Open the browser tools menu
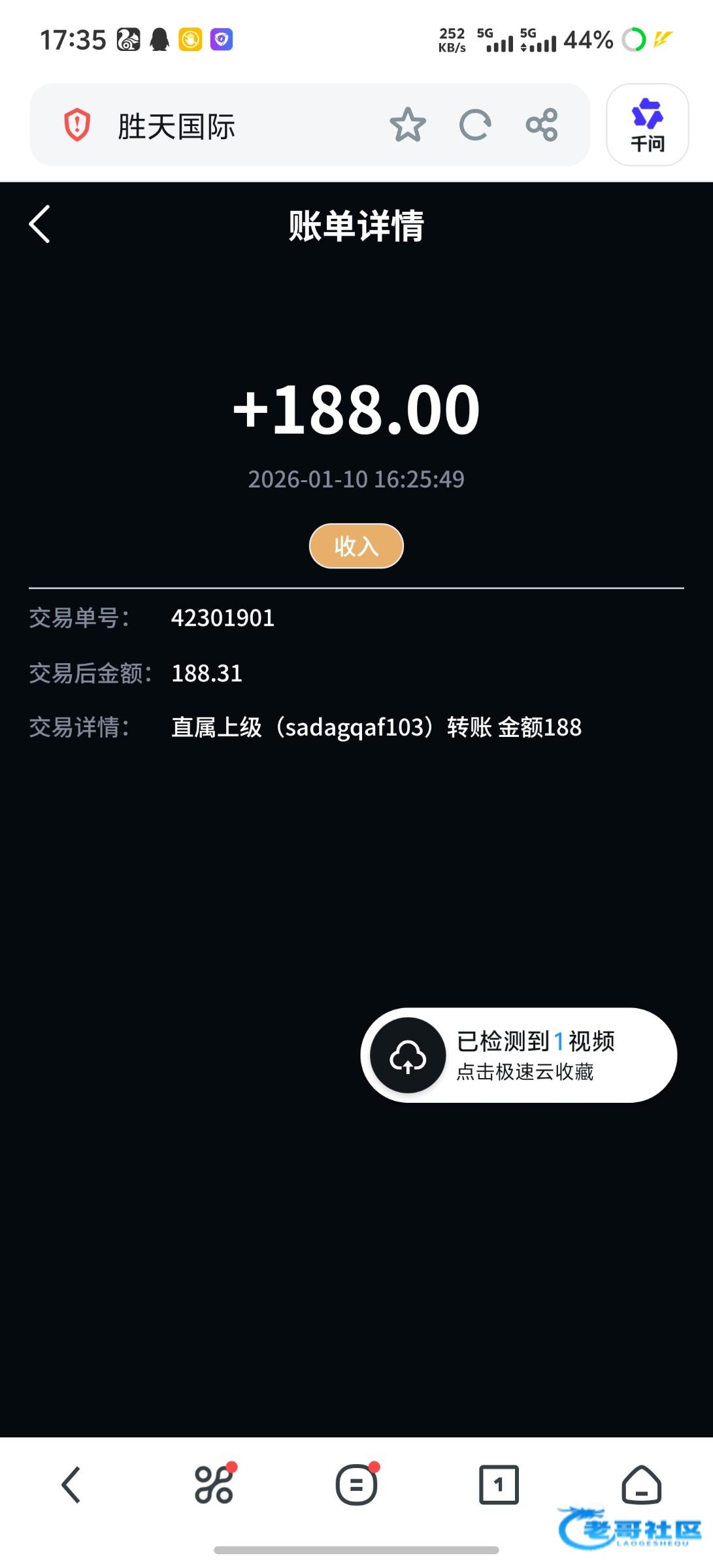This screenshot has height=1568, width=713. [214, 1484]
